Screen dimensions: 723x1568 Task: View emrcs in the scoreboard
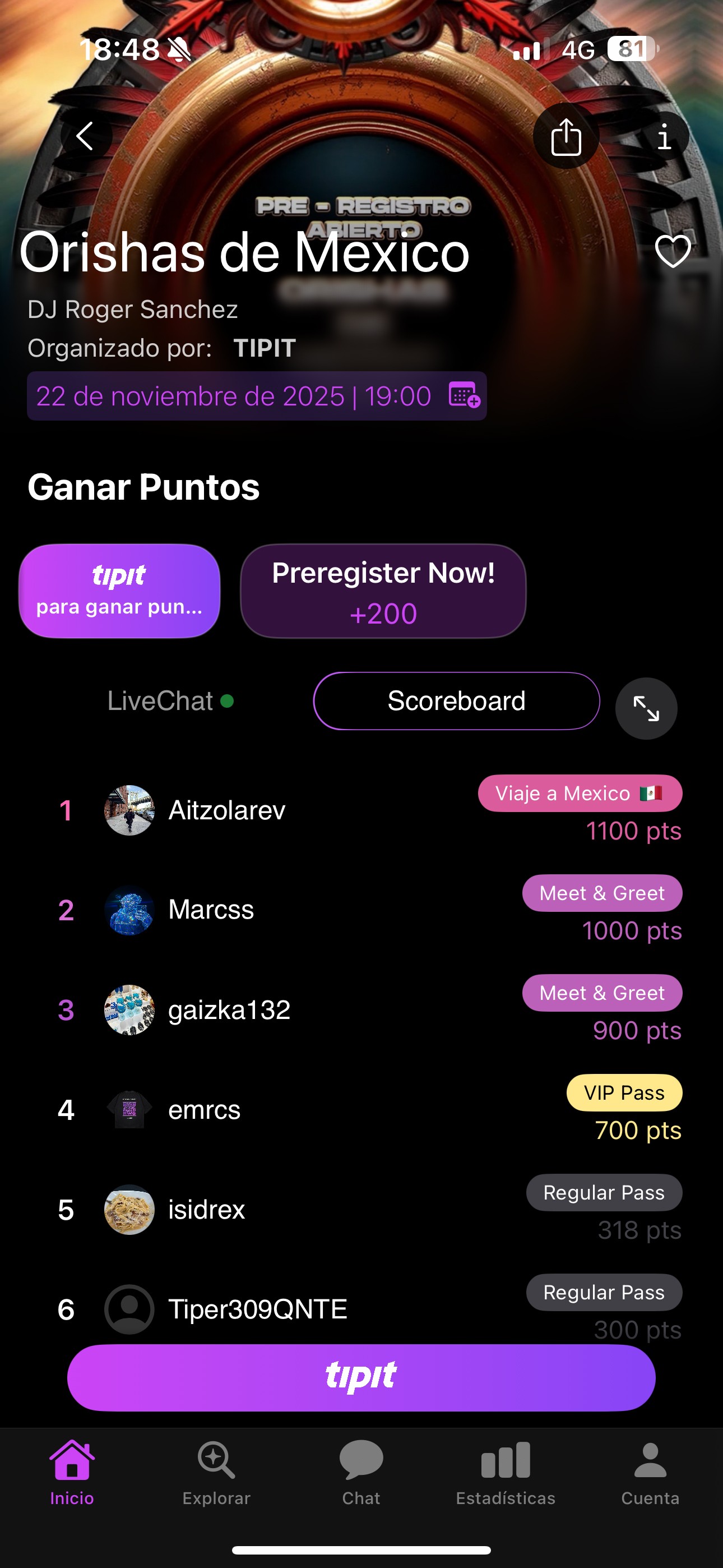click(x=204, y=1110)
